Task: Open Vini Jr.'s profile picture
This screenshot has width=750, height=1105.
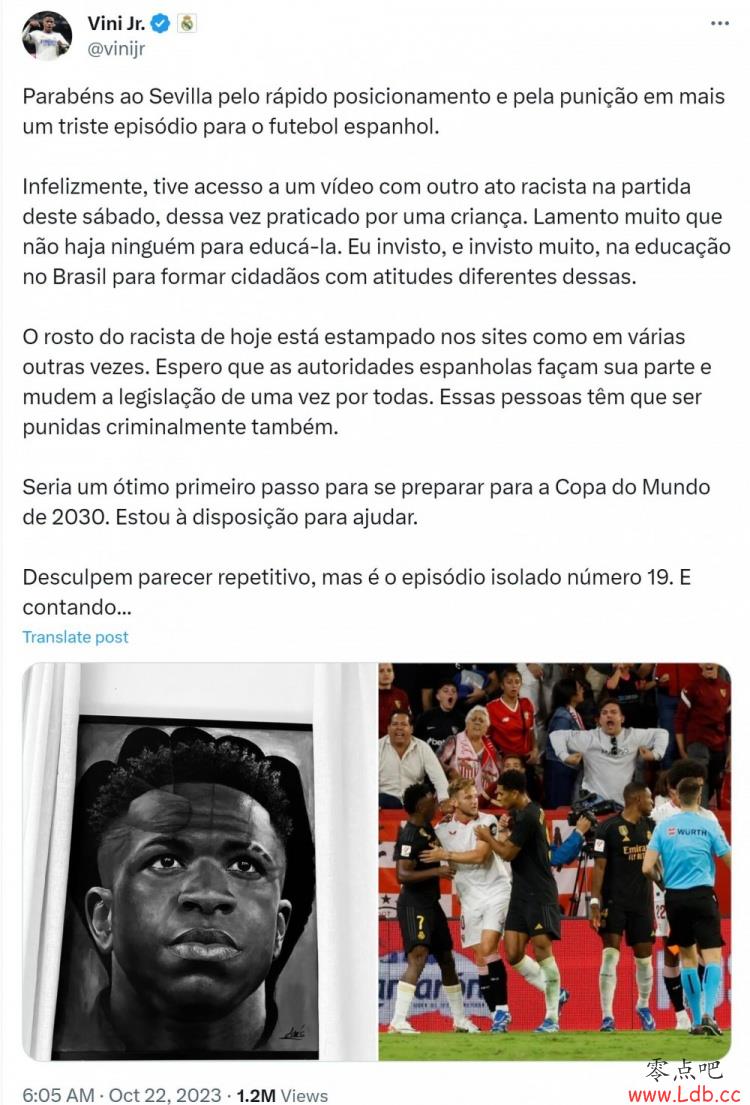Action: 46,35
